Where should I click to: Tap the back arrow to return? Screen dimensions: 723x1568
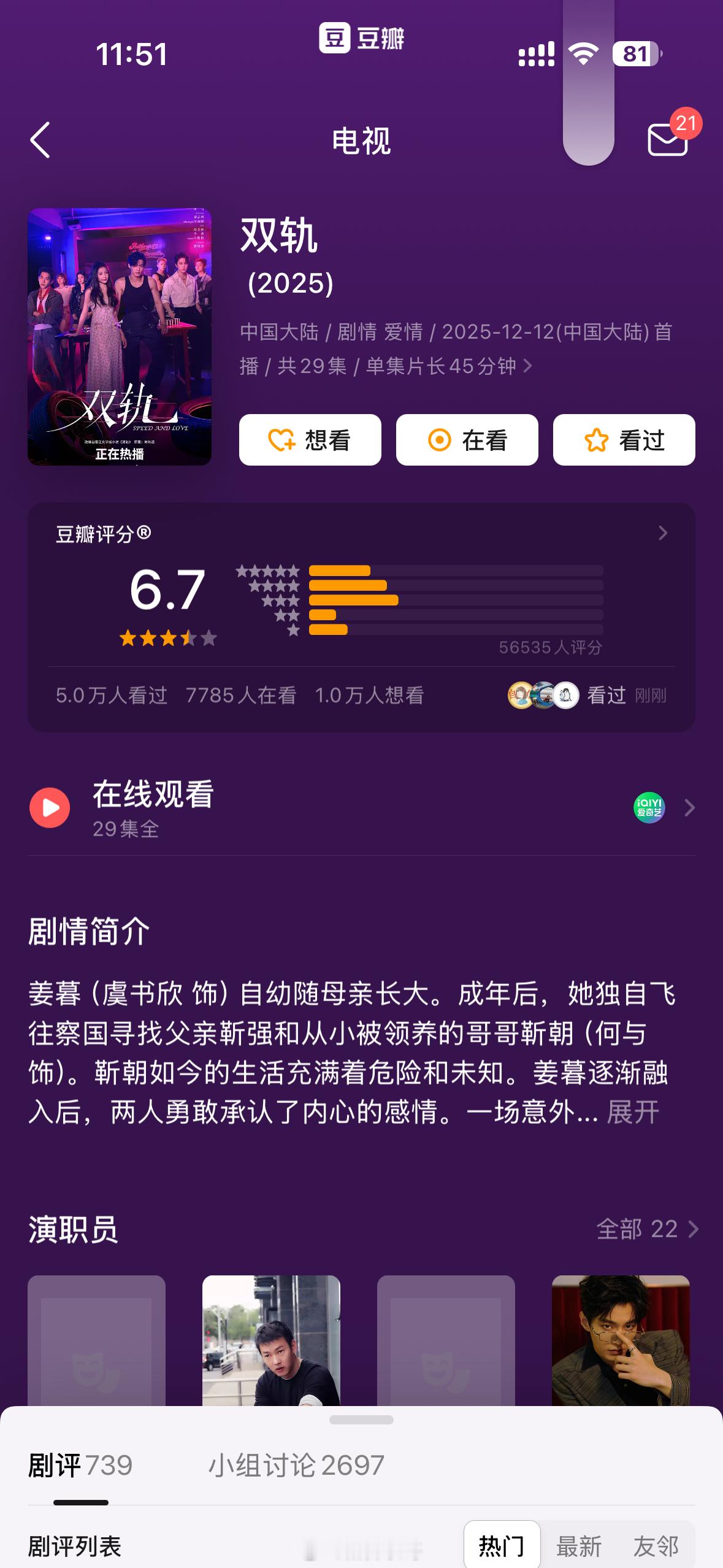[x=40, y=140]
